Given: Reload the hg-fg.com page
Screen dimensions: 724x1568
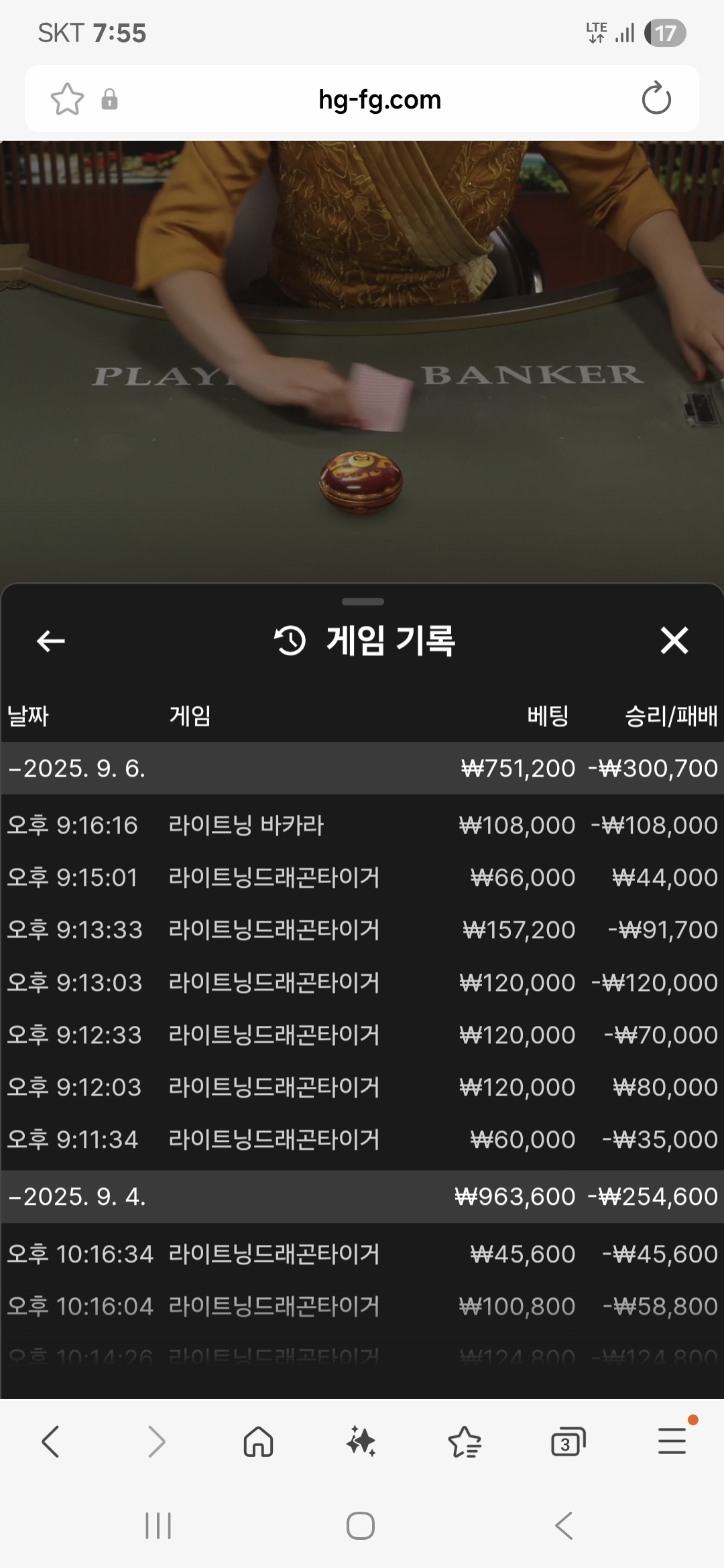Looking at the screenshot, I should pyautogui.click(x=656, y=99).
